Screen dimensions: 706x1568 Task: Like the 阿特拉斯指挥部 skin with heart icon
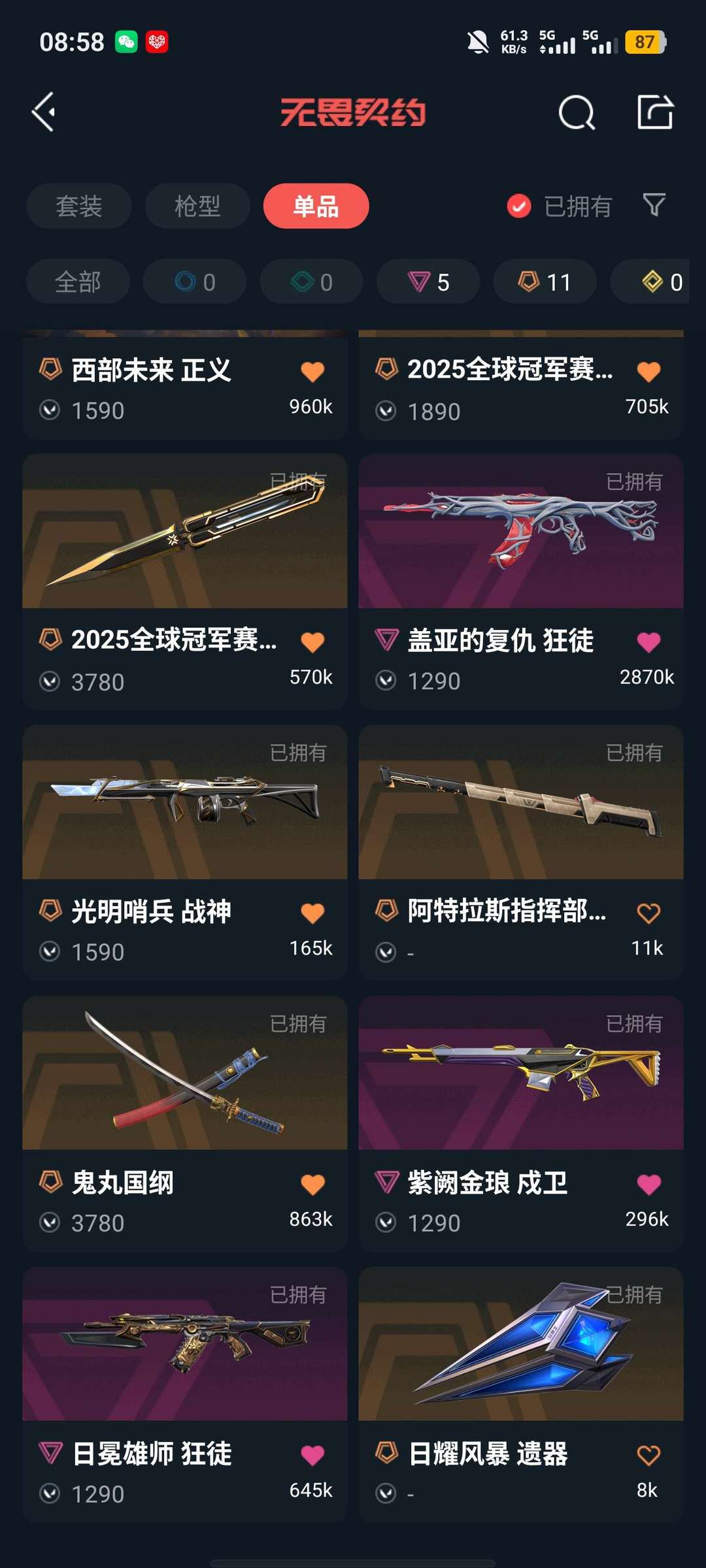648,913
